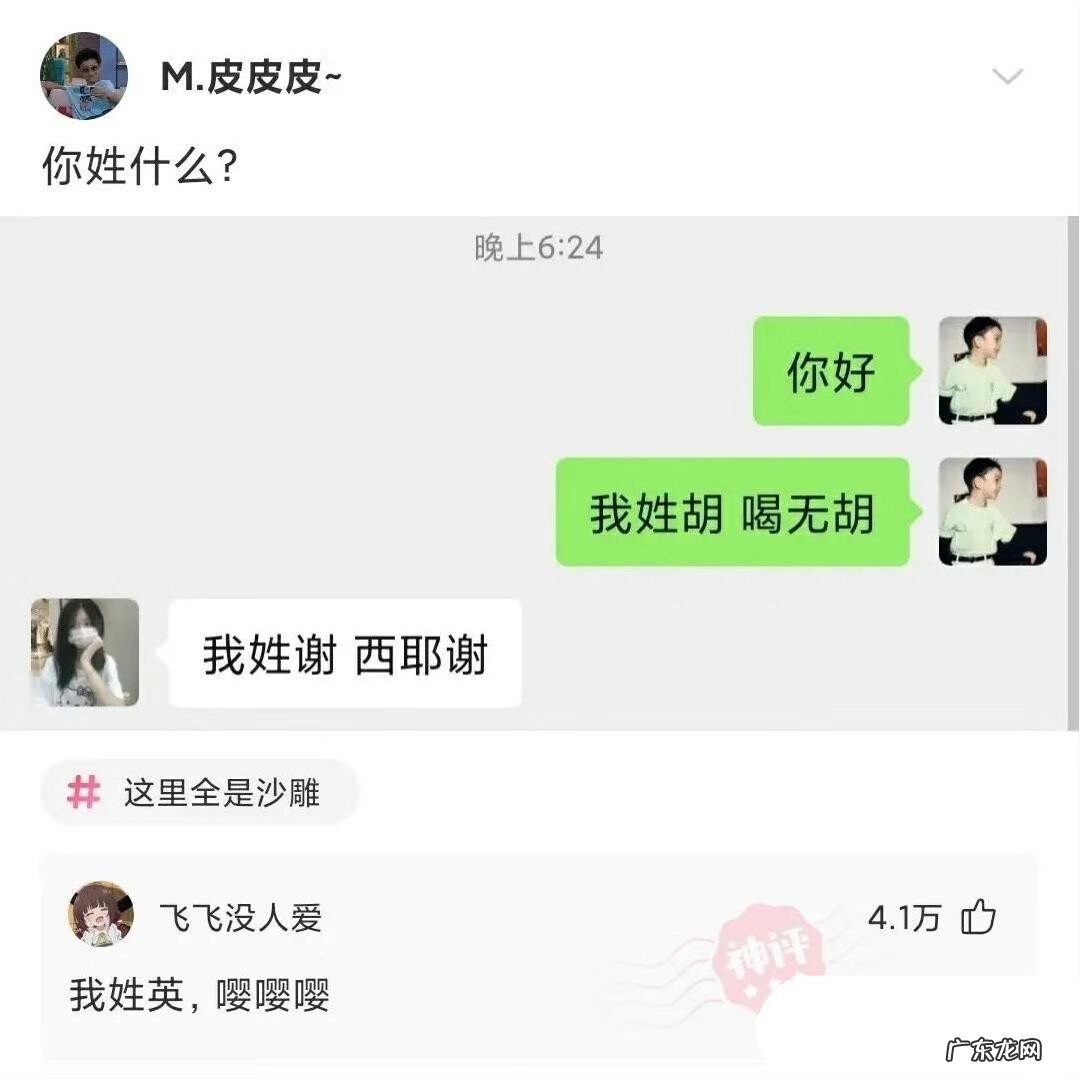
Task: Open the 这里全是沙雕 topic tag
Action: click(x=200, y=793)
